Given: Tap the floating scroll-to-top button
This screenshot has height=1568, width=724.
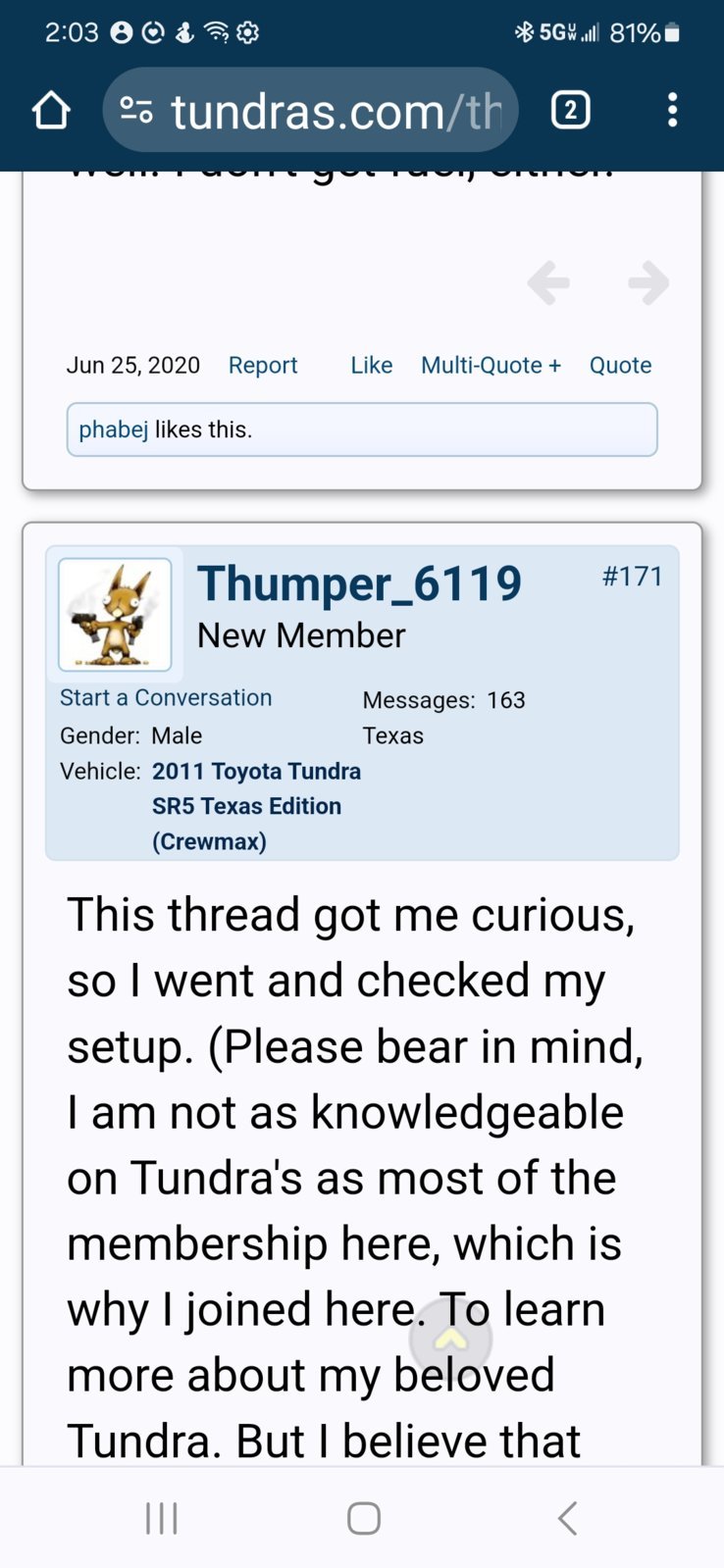Looking at the screenshot, I should tap(450, 1340).
